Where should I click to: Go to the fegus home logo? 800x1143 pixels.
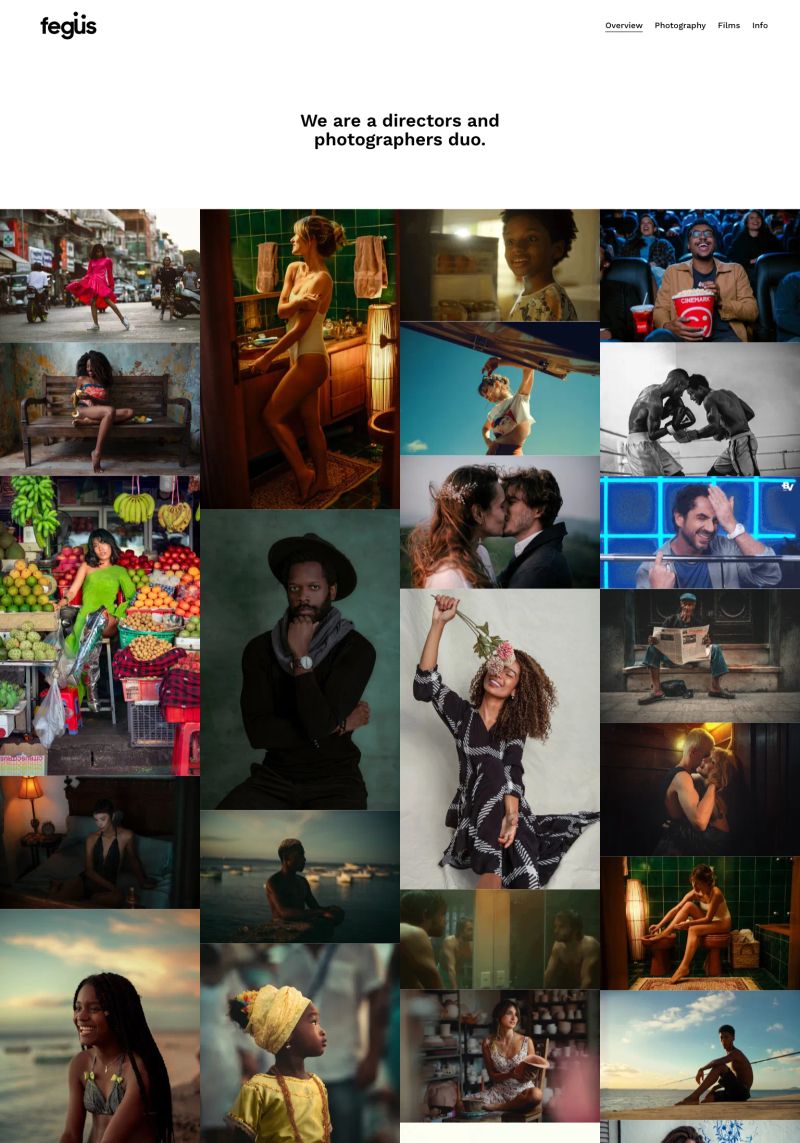tap(68, 27)
